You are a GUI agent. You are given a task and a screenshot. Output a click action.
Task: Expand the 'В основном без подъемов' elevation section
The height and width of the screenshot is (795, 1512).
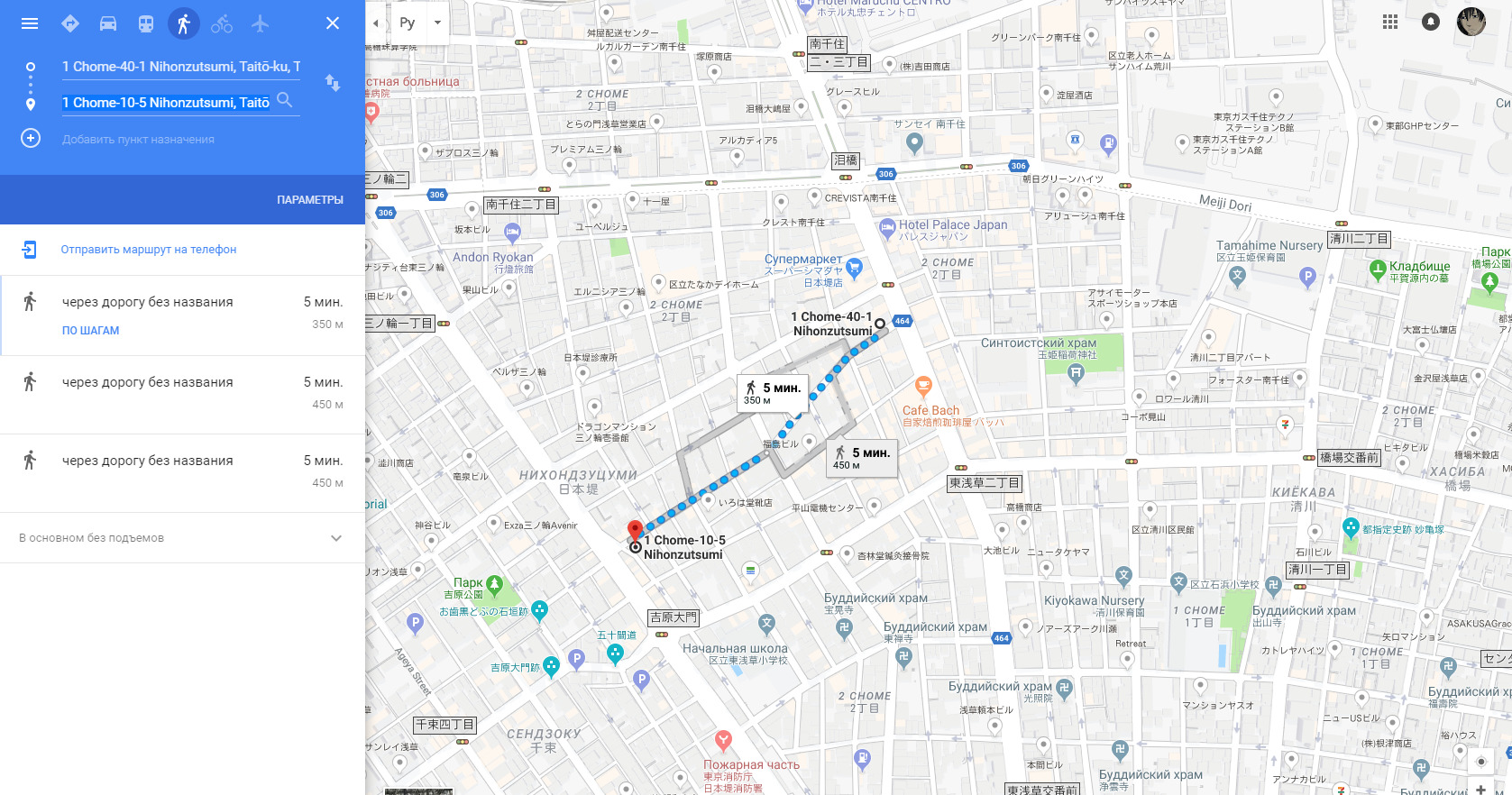tap(335, 538)
